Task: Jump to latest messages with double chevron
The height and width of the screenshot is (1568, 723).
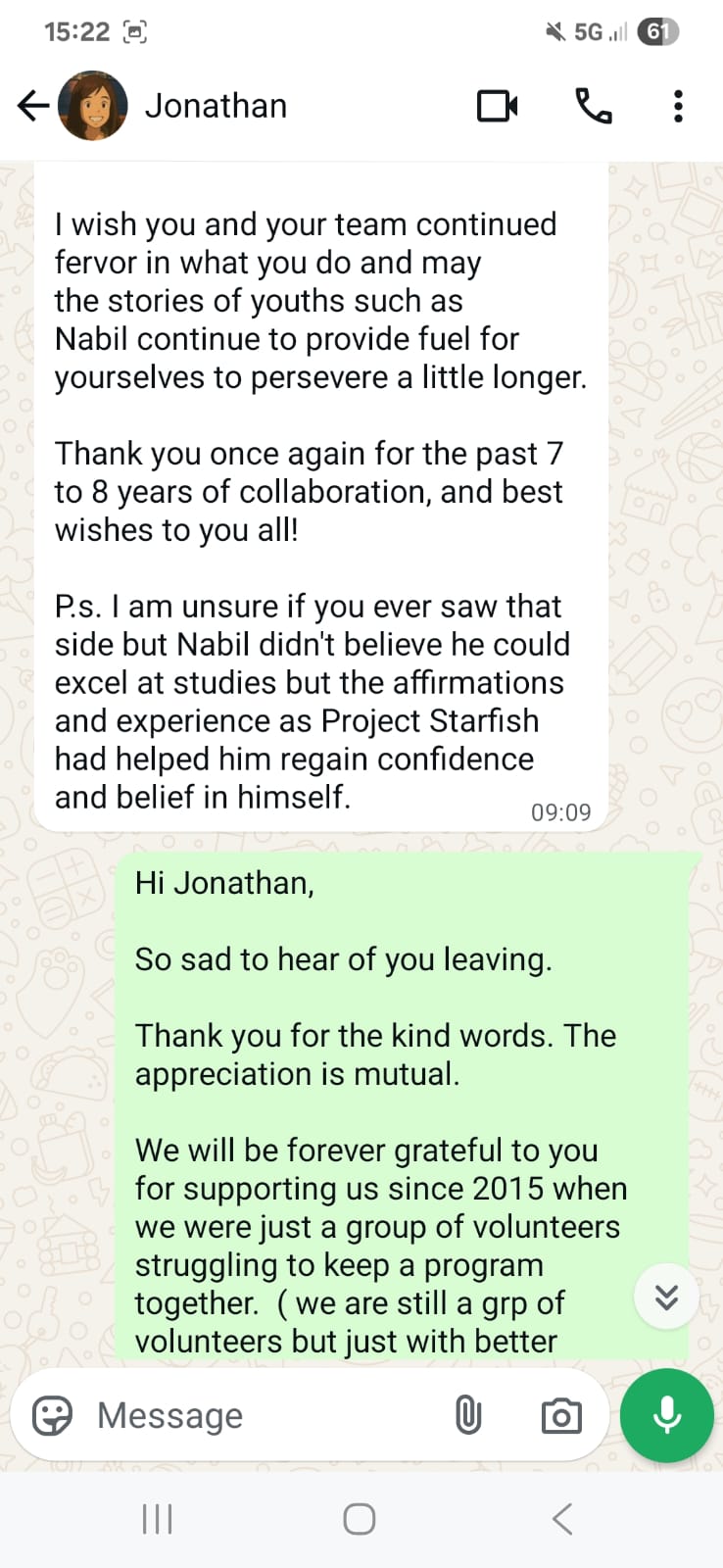Action: click(666, 1297)
